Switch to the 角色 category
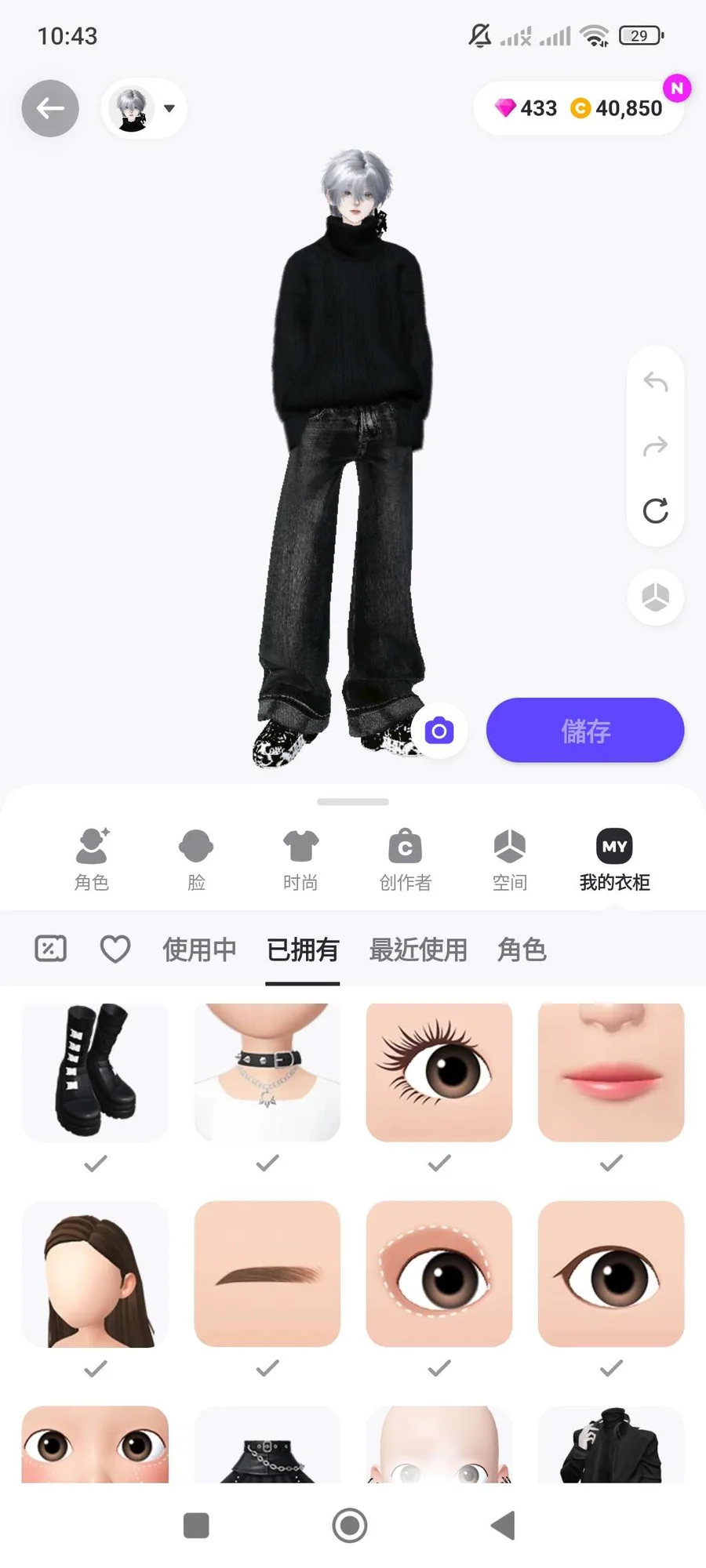Screen dimensions: 706x1568 point(92,860)
